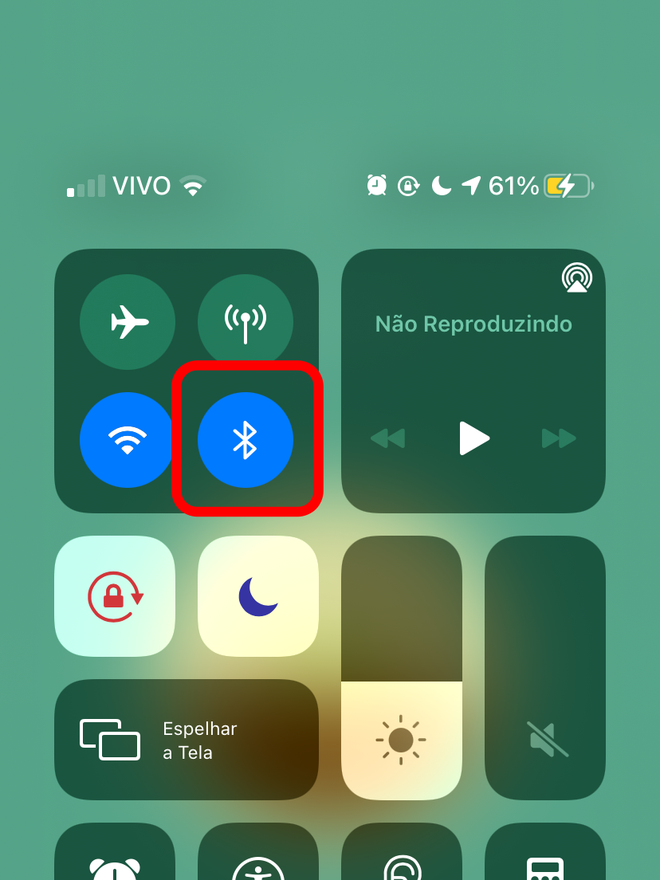This screenshot has width=660, height=880.
Task: Go back to the previous track
Action: [387, 438]
